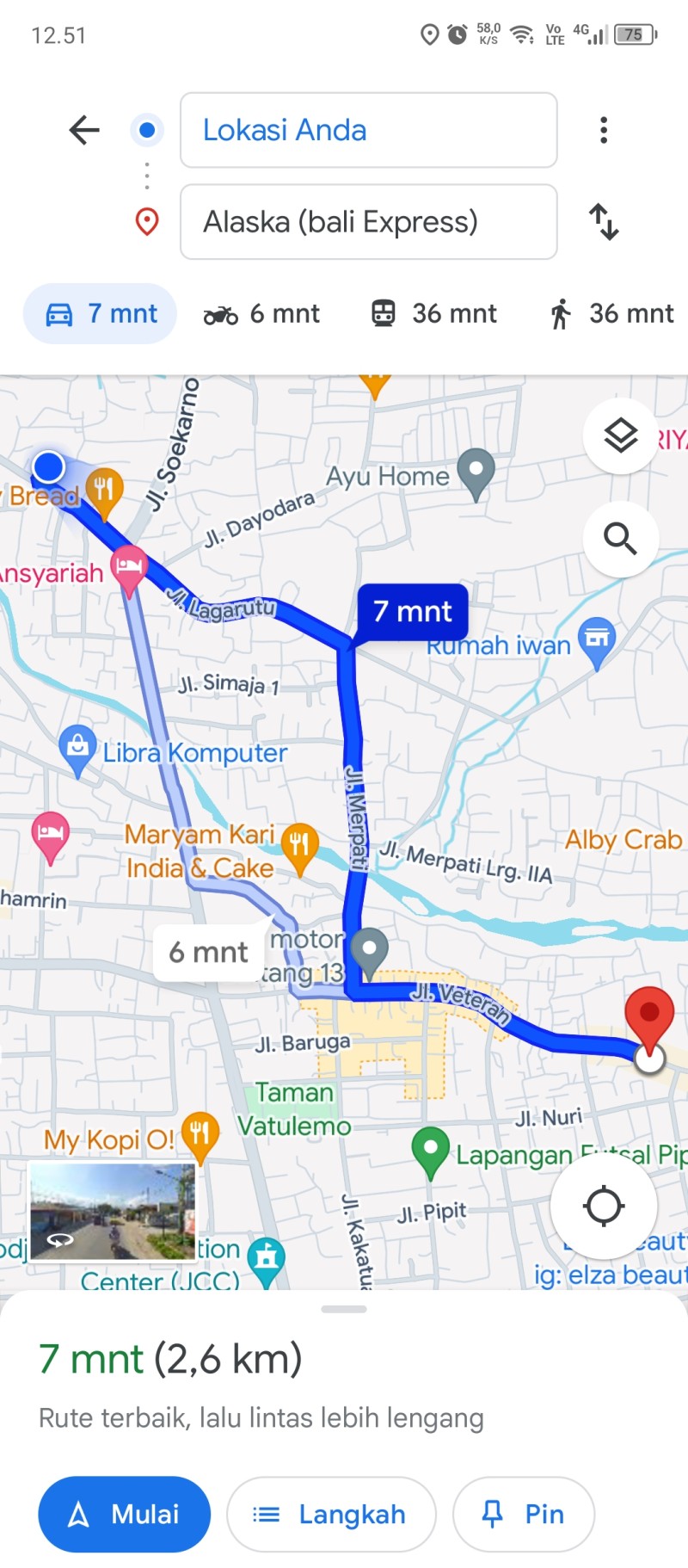
Task: Pin this route
Action: click(x=524, y=1514)
